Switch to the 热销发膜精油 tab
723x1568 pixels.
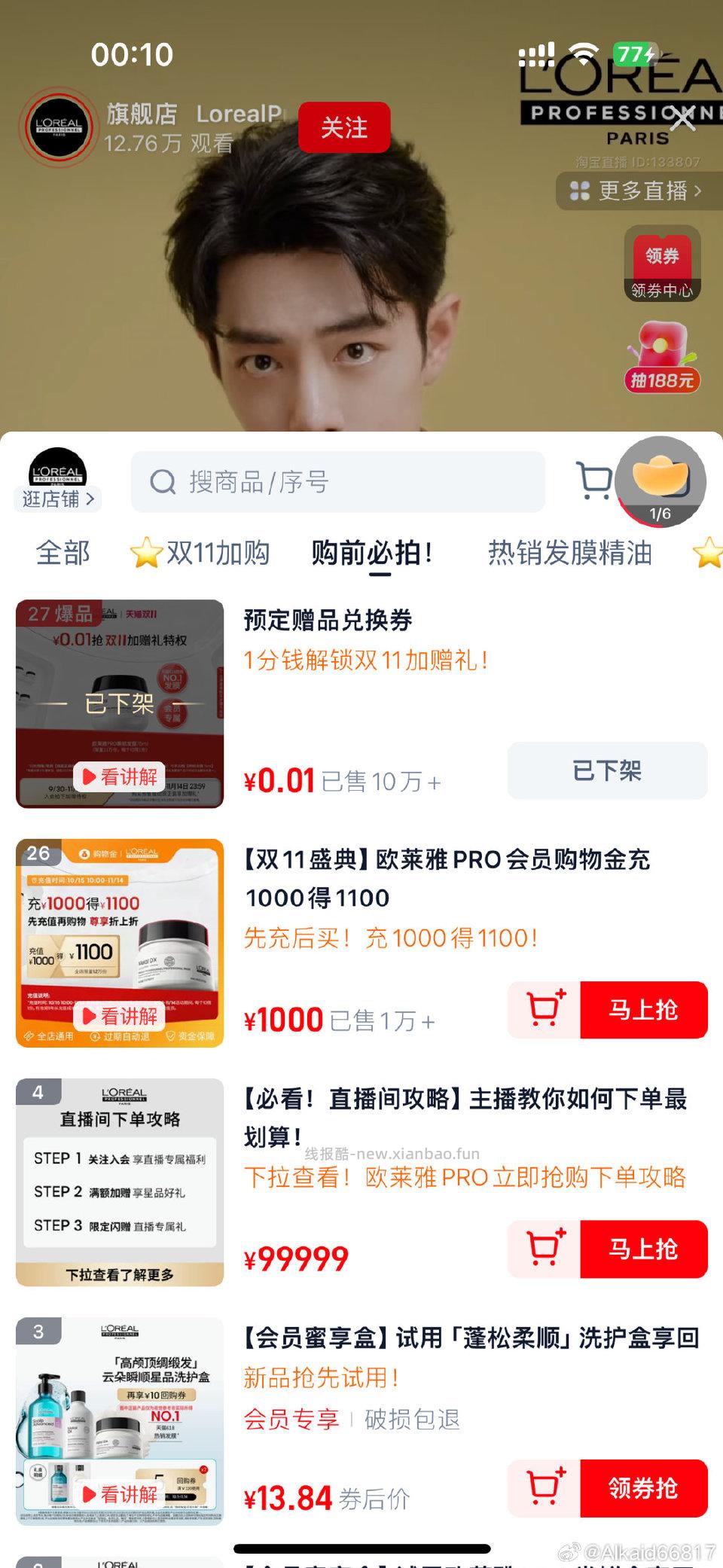(x=570, y=553)
